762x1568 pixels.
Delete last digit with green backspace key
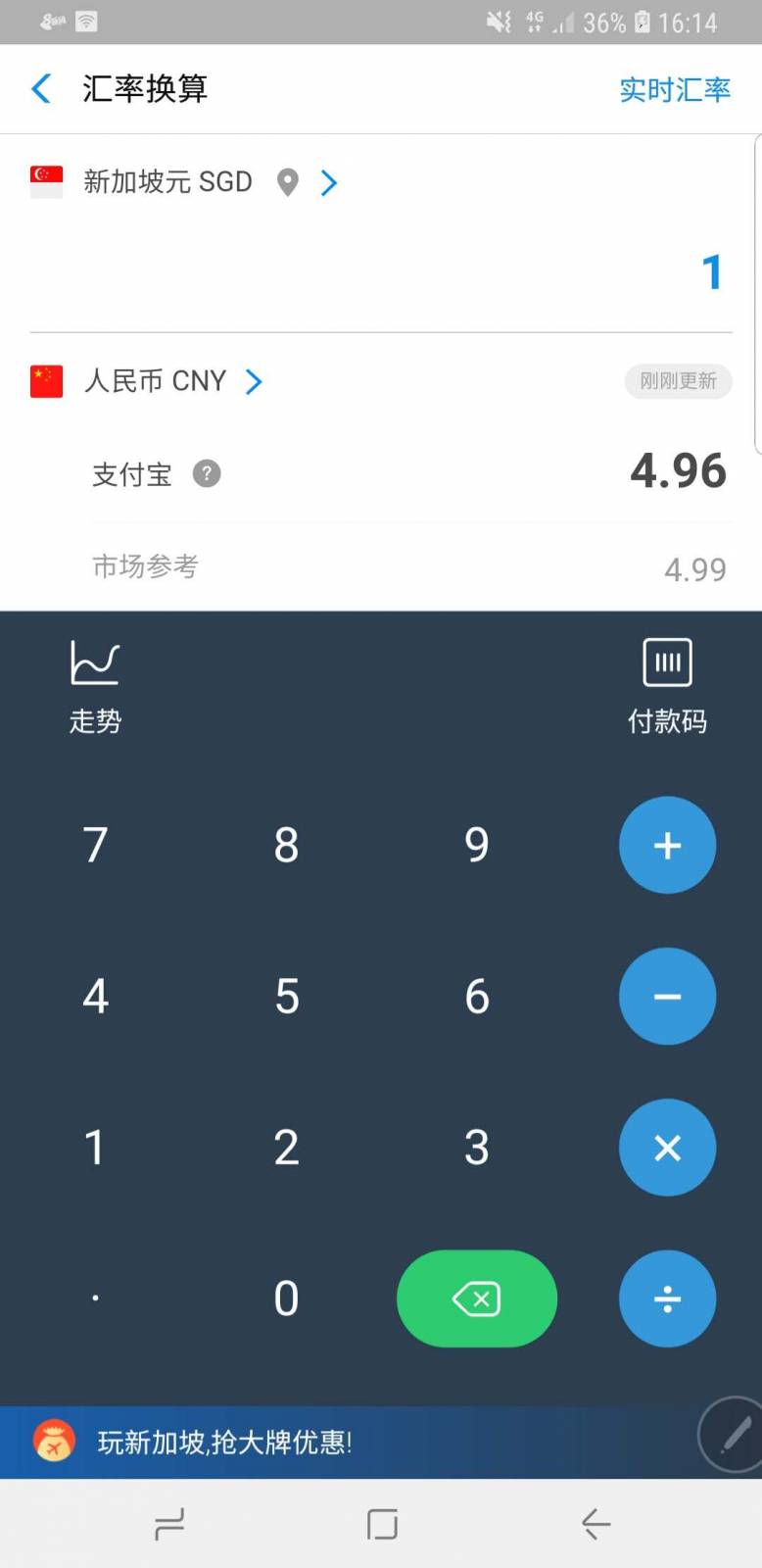476,1299
